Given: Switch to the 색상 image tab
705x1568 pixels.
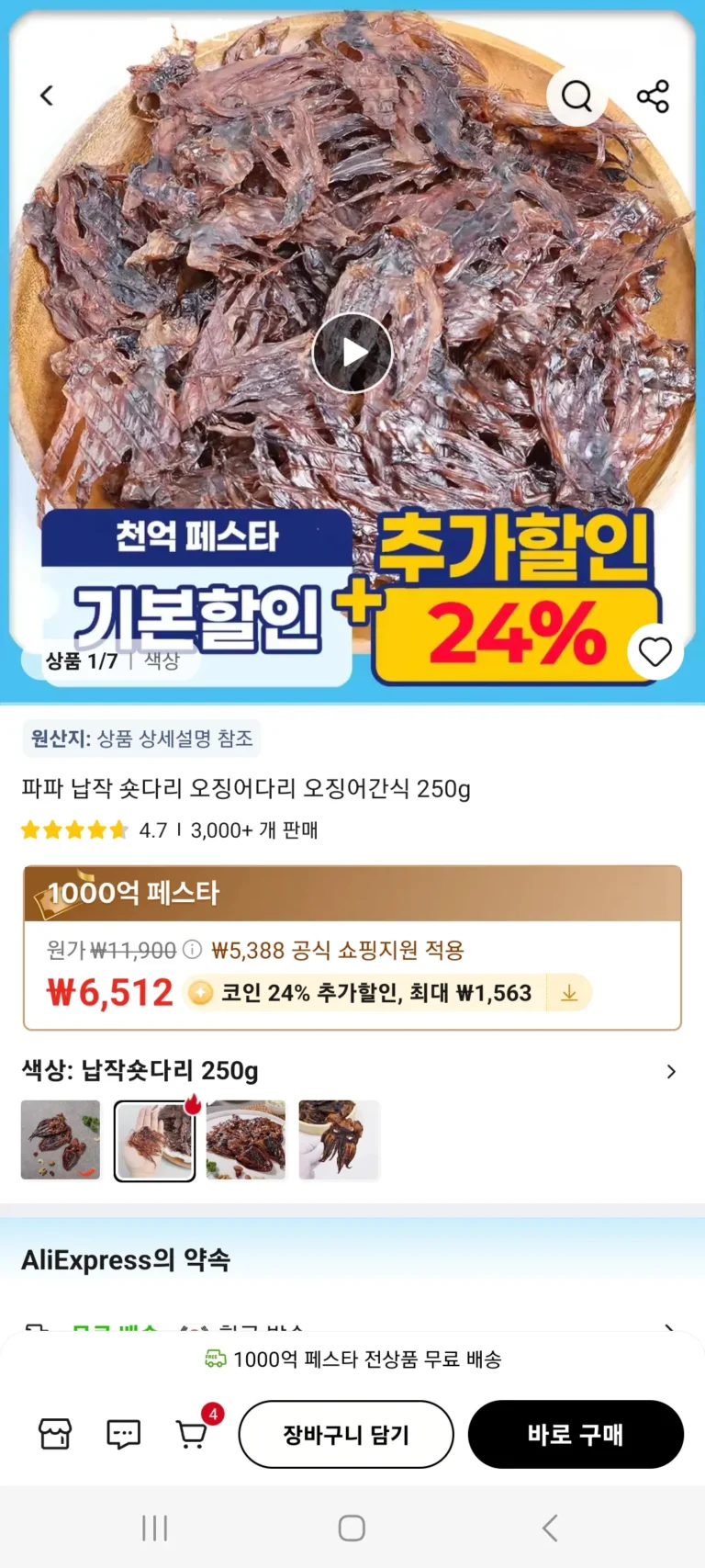Looking at the screenshot, I should [x=162, y=660].
